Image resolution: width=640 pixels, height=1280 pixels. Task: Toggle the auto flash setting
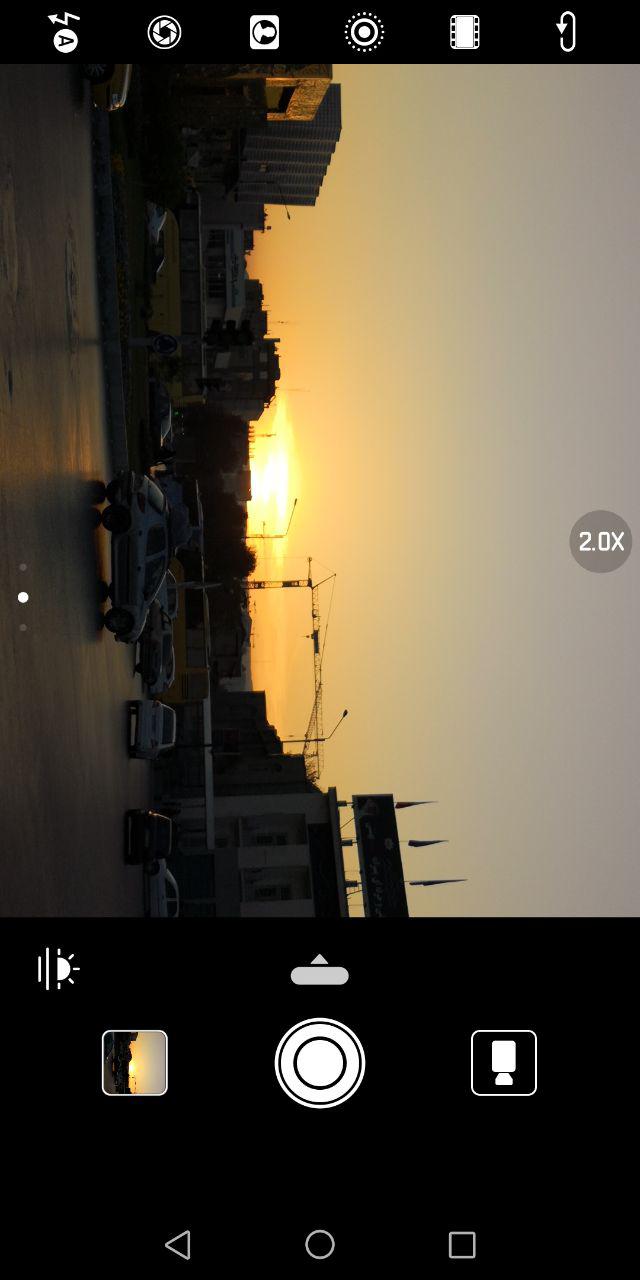coord(65,32)
